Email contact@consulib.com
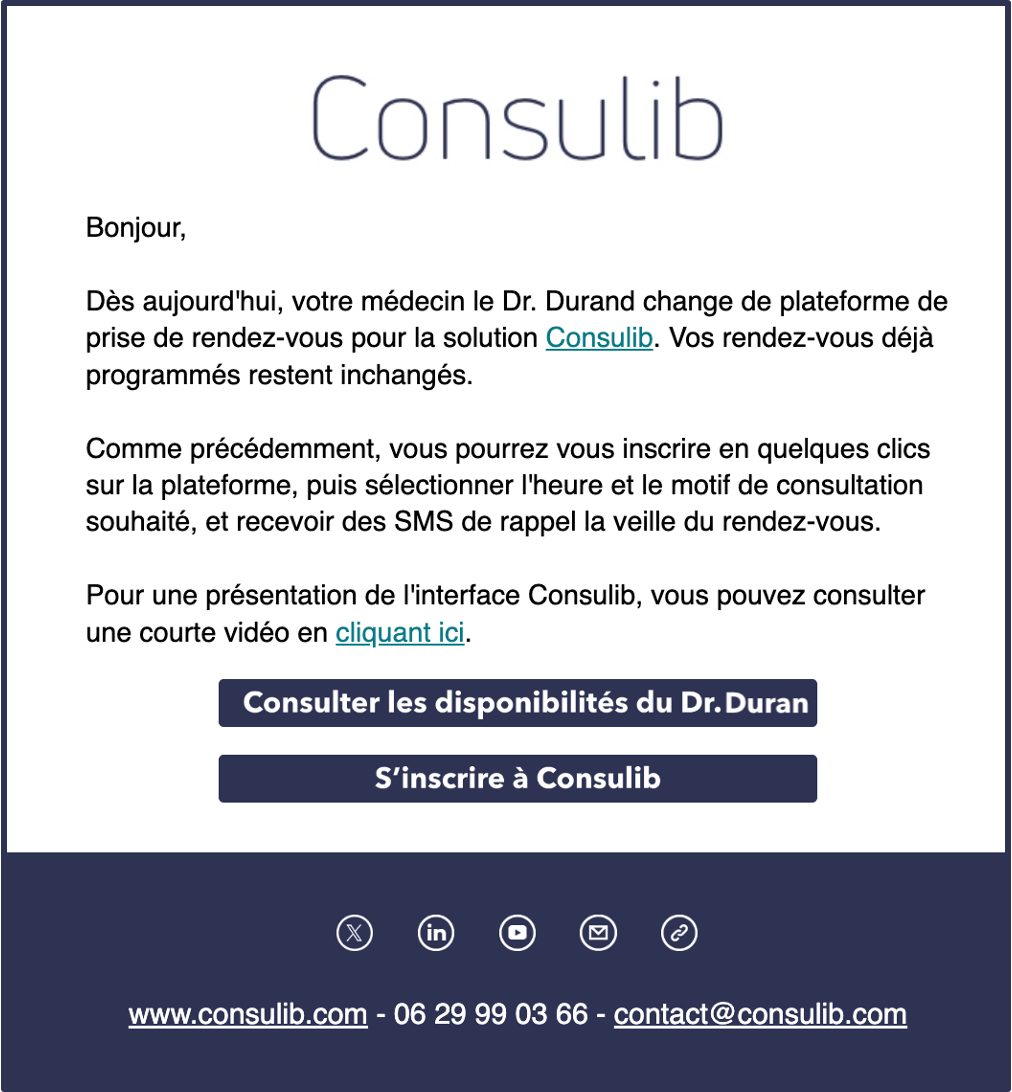The width and height of the screenshot is (1012, 1092). (760, 1015)
